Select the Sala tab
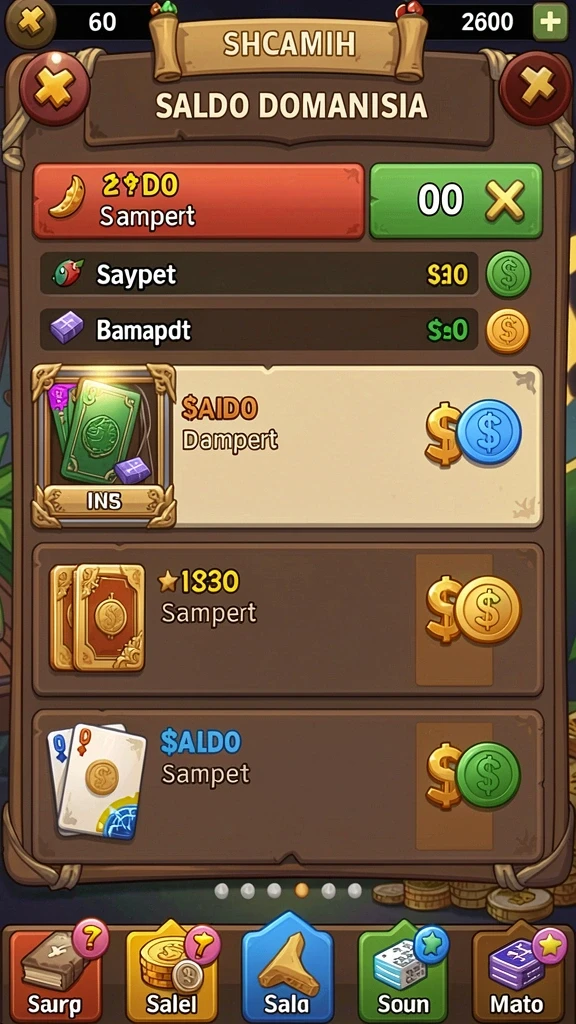Viewport: 576px width, 1024px height. (x=287, y=970)
